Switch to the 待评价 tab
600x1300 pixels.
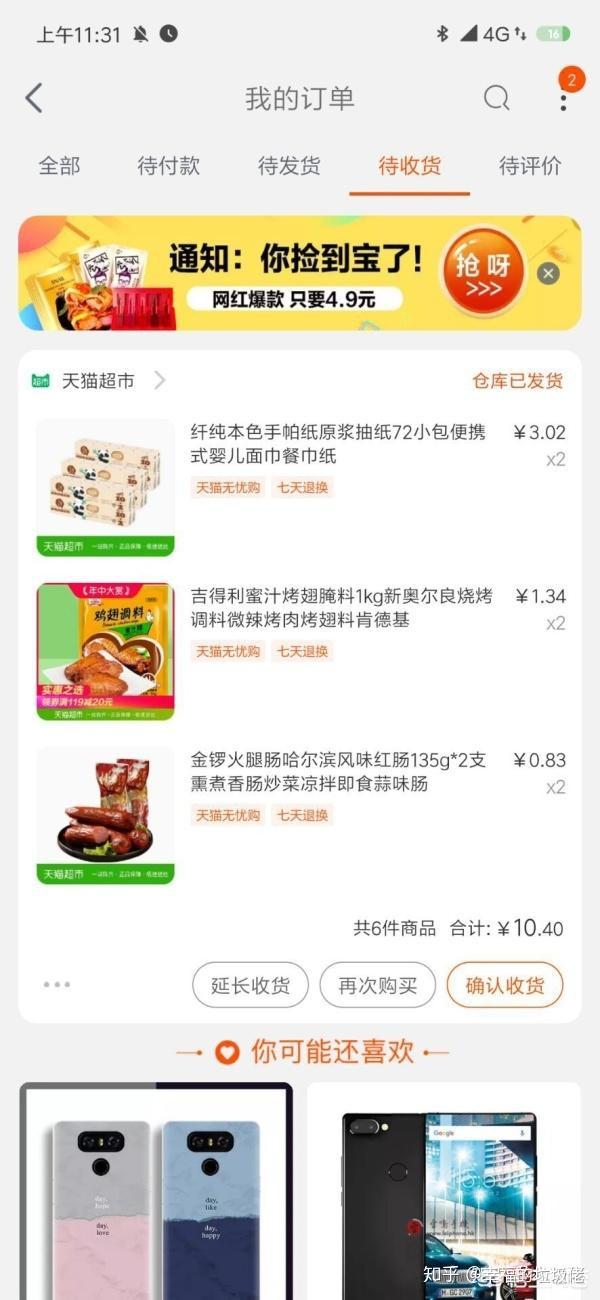point(530,166)
